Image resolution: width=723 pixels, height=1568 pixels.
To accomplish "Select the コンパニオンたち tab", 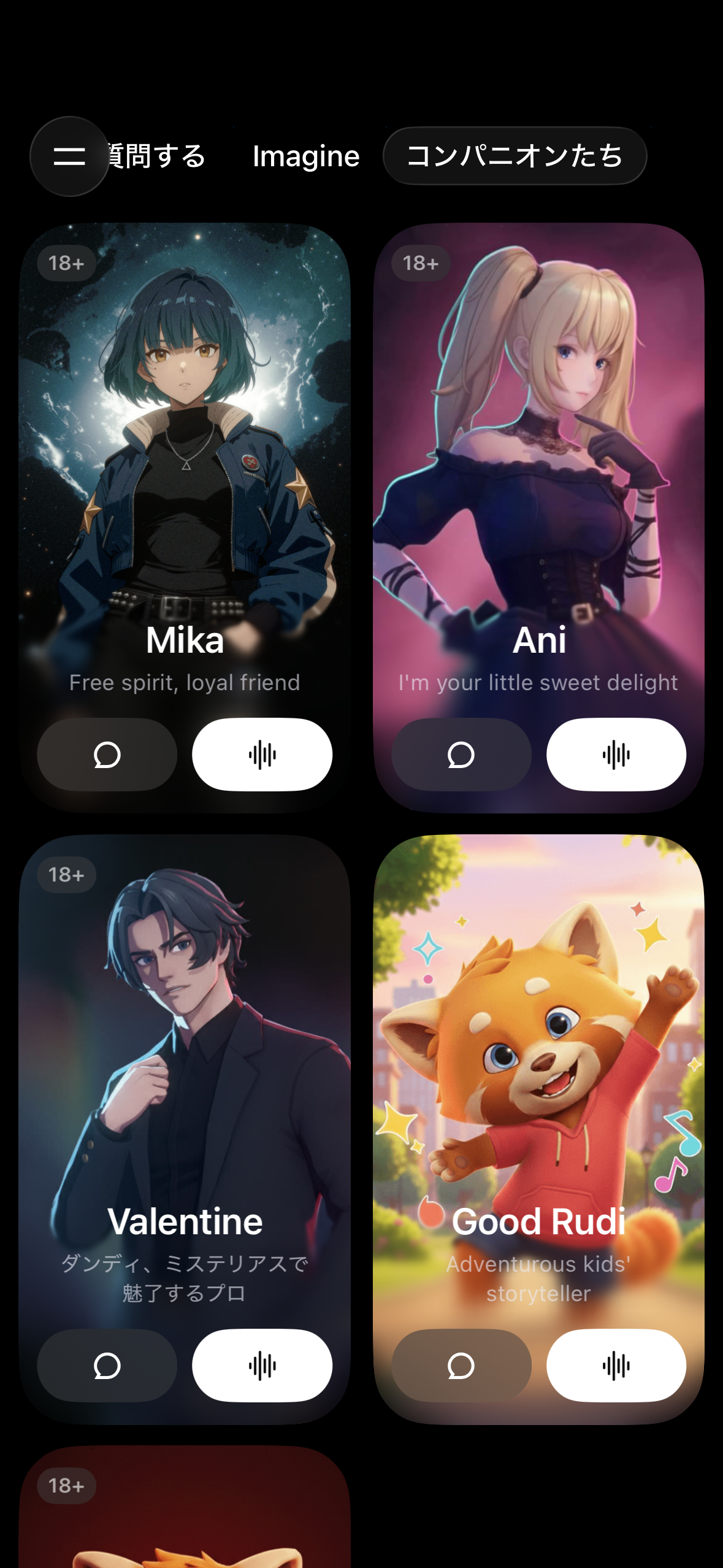I will 515,156.
